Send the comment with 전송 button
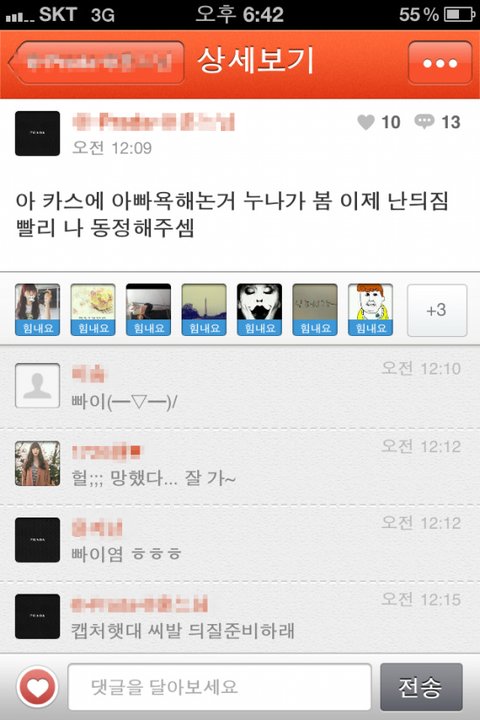The height and width of the screenshot is (720, 480). pyautogui.click(x=421, y=687)
